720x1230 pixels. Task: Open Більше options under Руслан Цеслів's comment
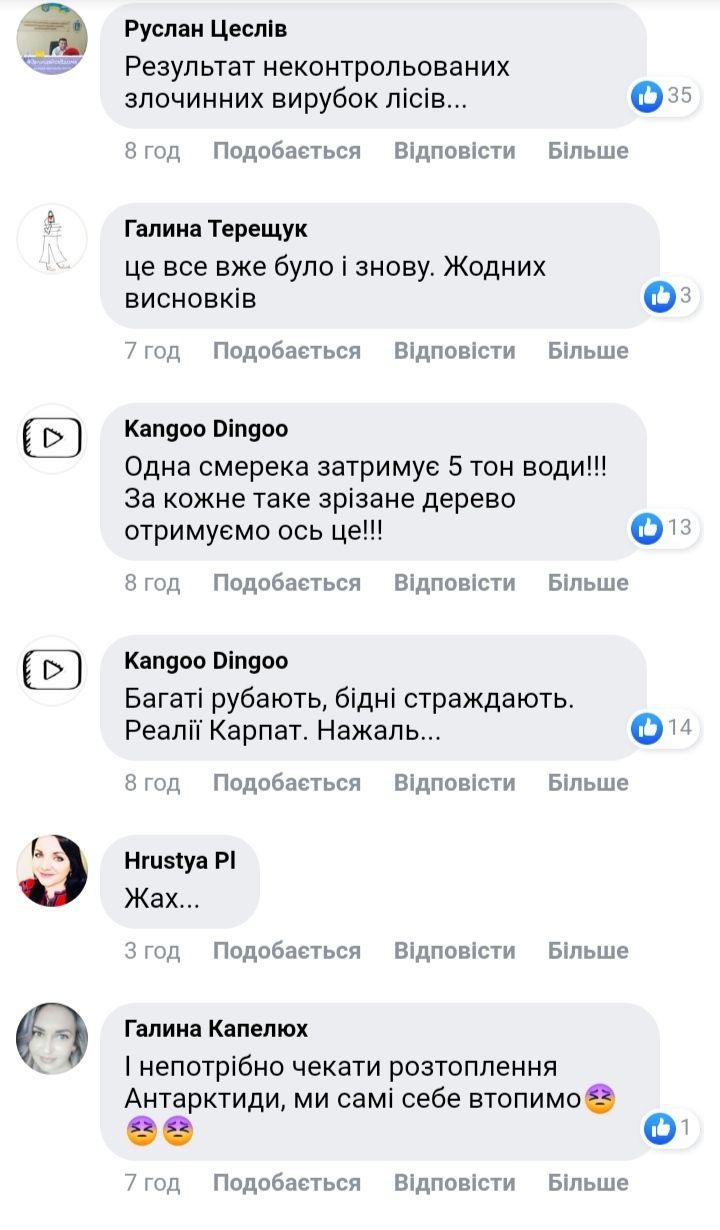pyautogui.click(x=588, y=151)
